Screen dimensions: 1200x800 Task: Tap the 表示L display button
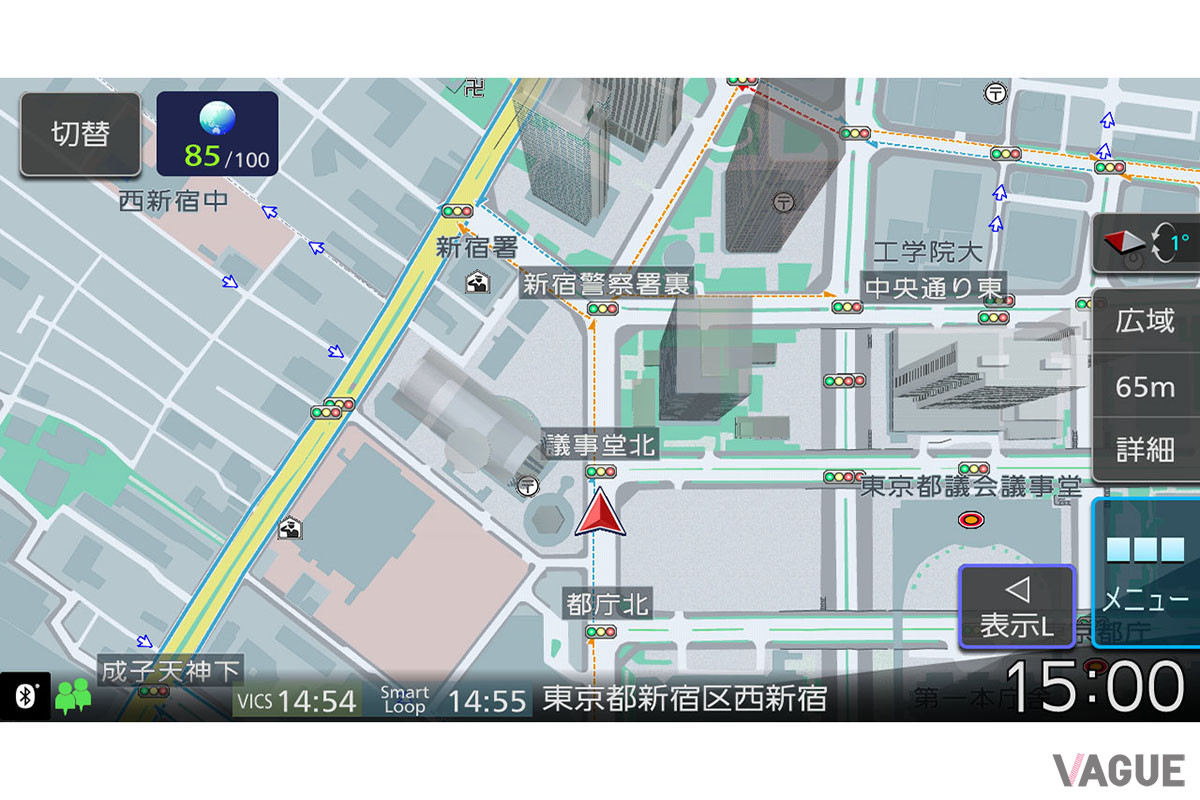(x=1017, y=607)
